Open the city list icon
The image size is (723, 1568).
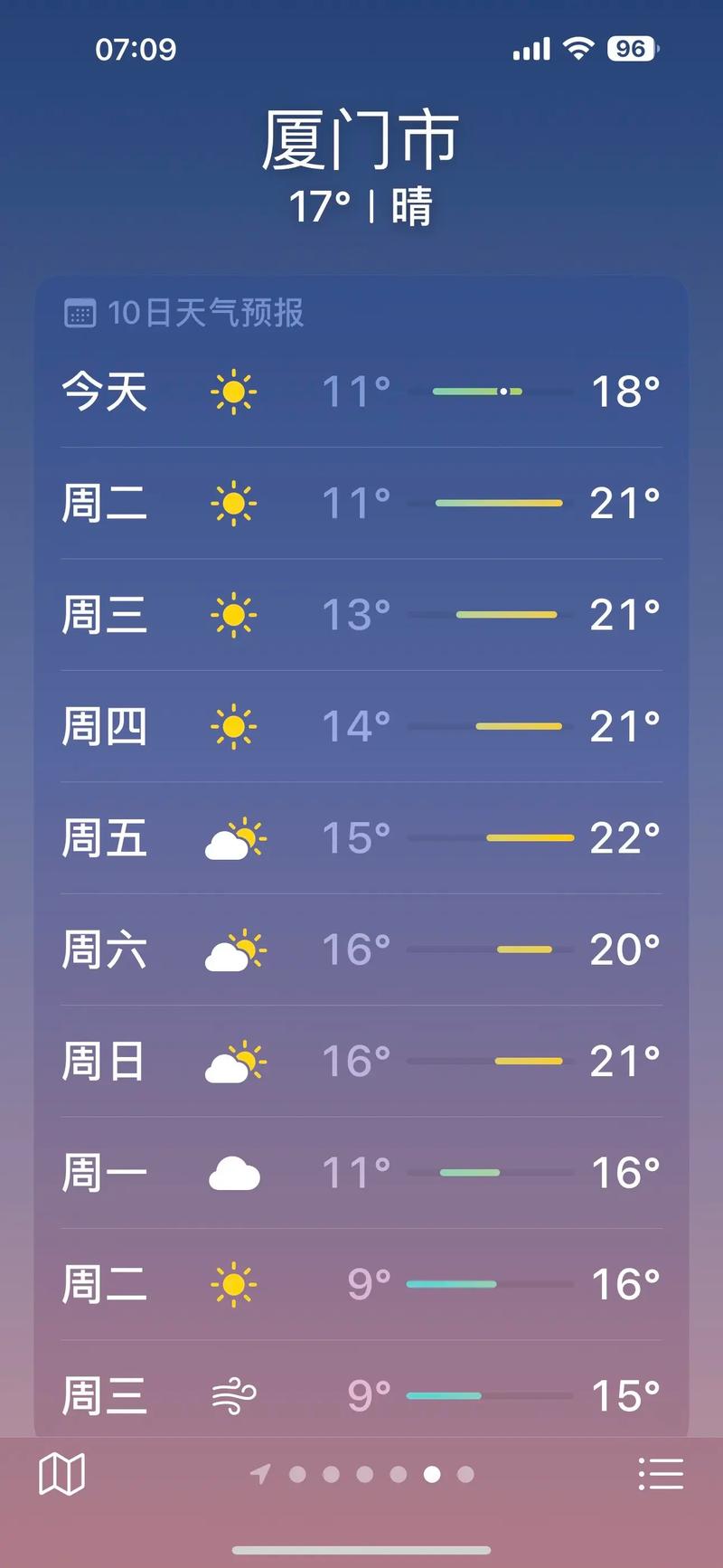click(661, 1474)
